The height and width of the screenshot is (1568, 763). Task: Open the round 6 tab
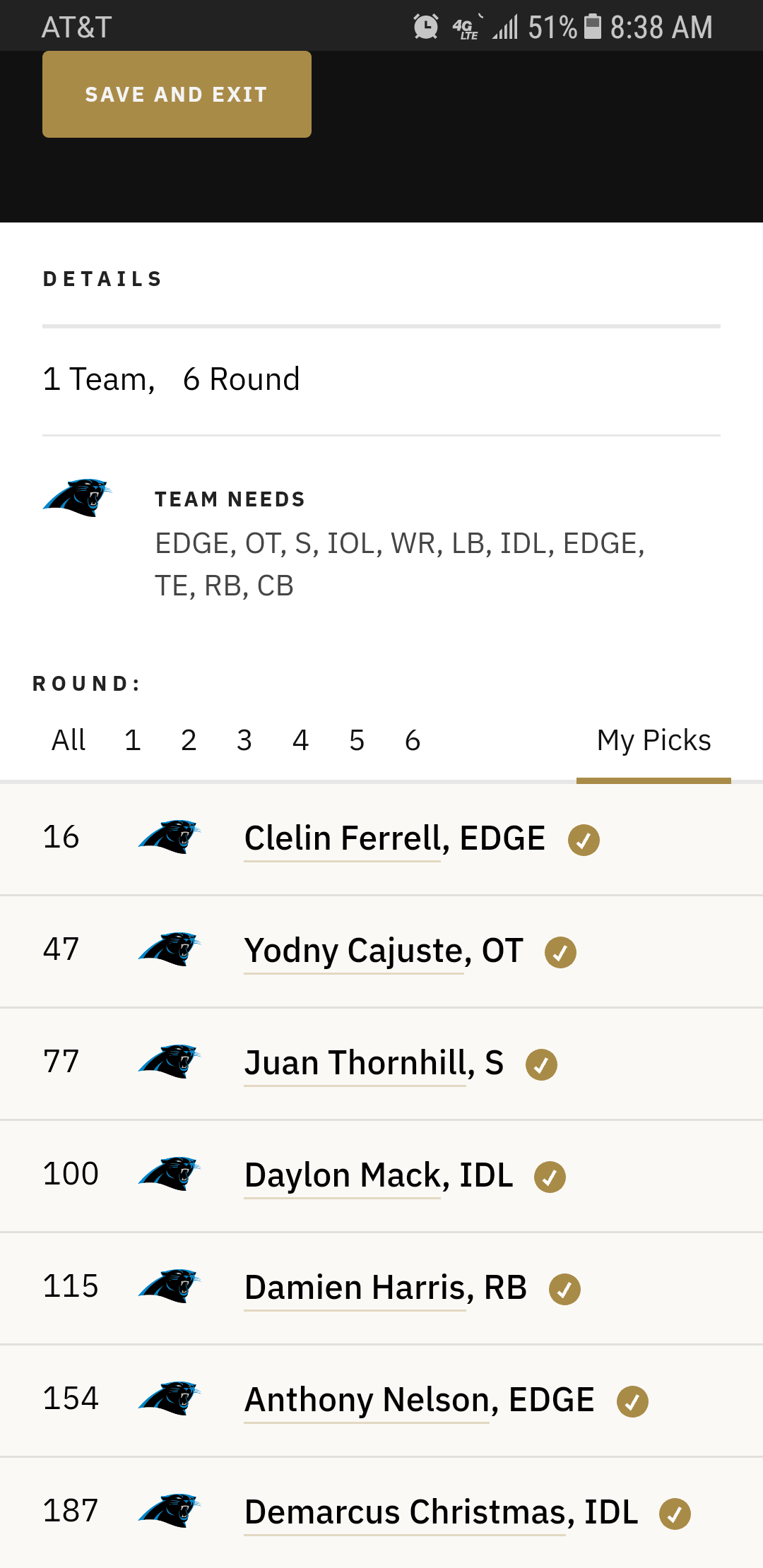(413, 740)
